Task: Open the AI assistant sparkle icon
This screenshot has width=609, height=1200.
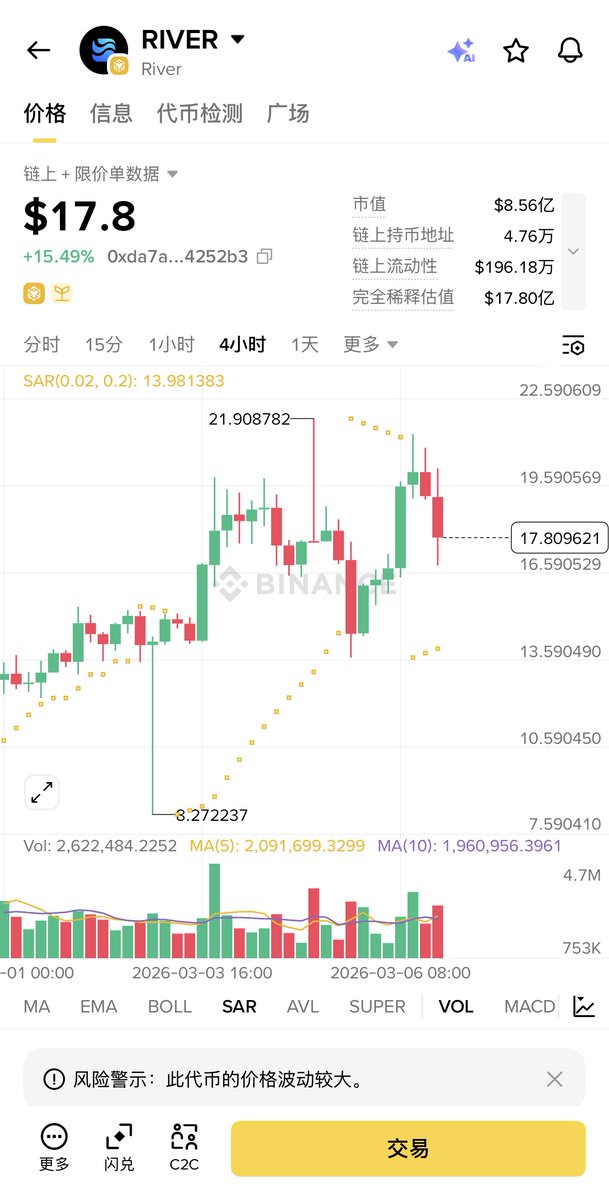Action: tap(461, 51)
